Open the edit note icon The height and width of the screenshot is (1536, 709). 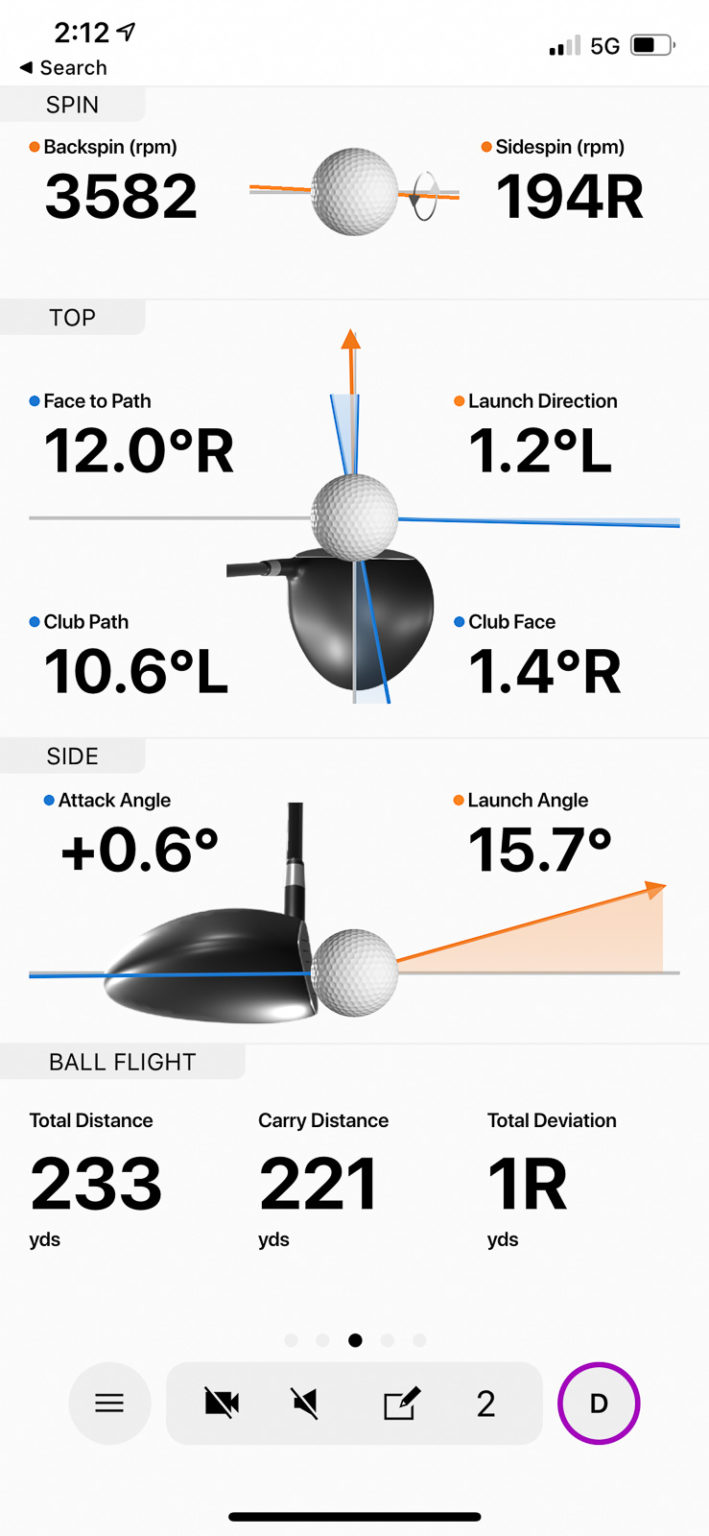pyautogui.click(x=402, y=1404)
